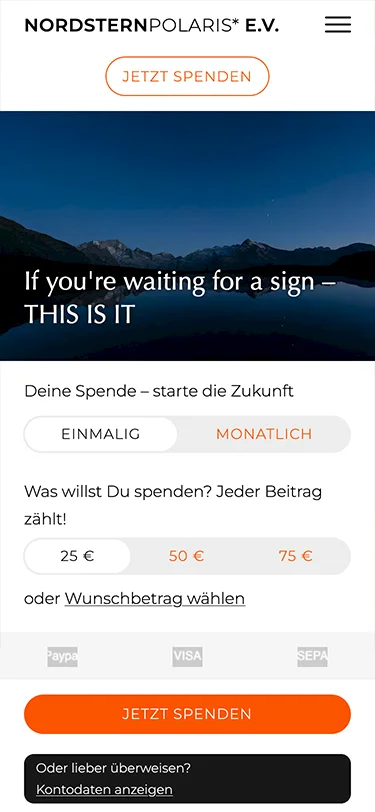Tap the outlined Jetzt Spenden button at top
The image size is (375, 812).
(188, 76)
